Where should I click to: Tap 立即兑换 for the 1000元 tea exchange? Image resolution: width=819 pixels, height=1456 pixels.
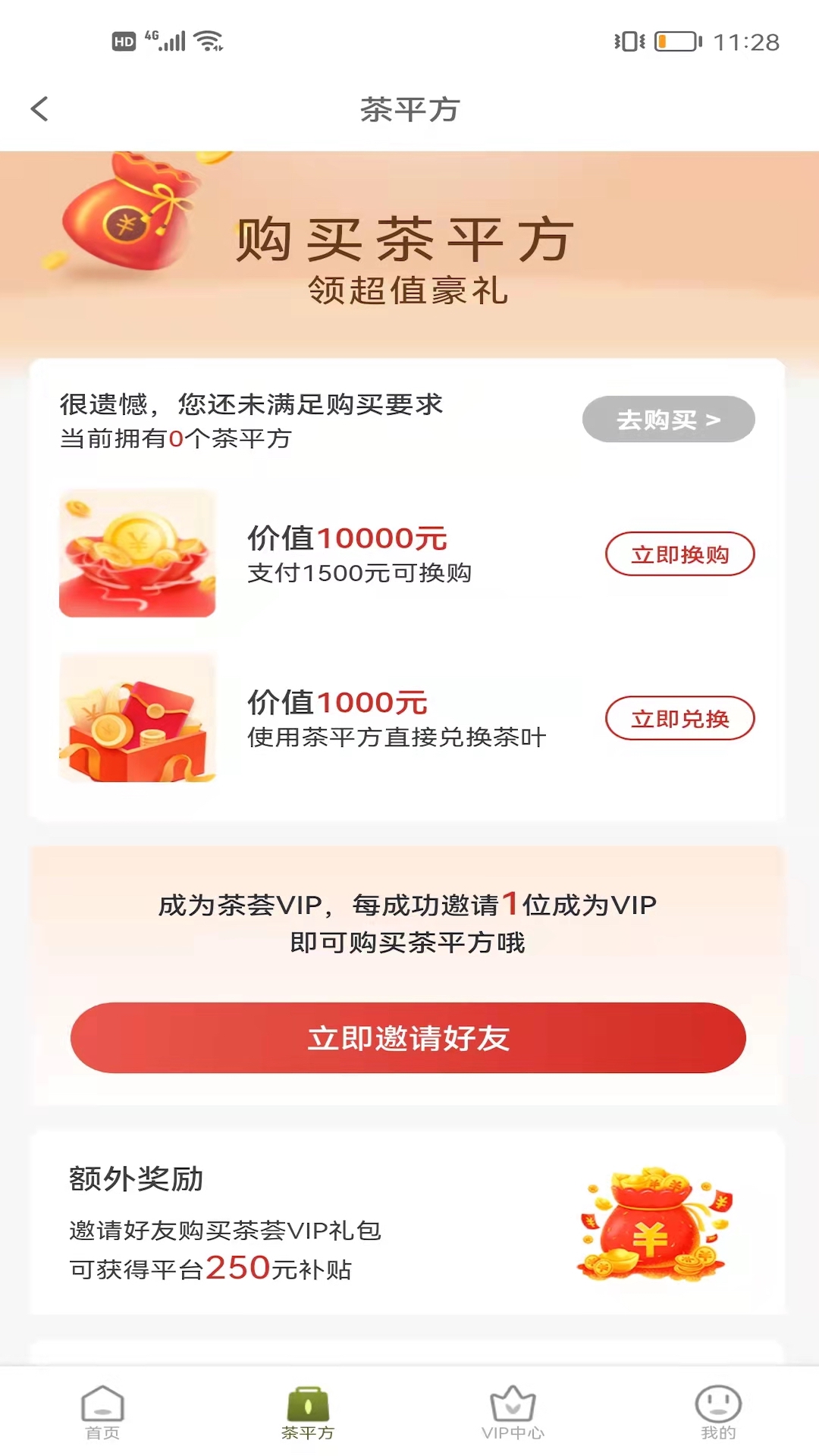679,718
